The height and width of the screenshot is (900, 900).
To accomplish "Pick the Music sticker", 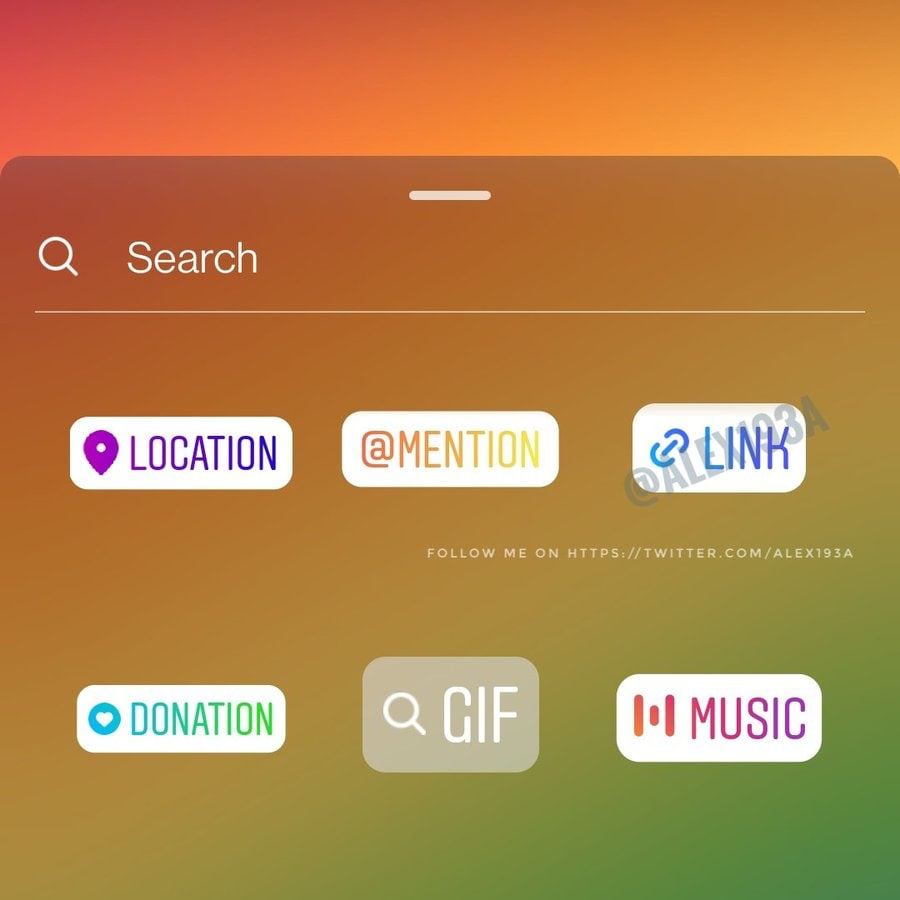I will click(x=719, y=718).
